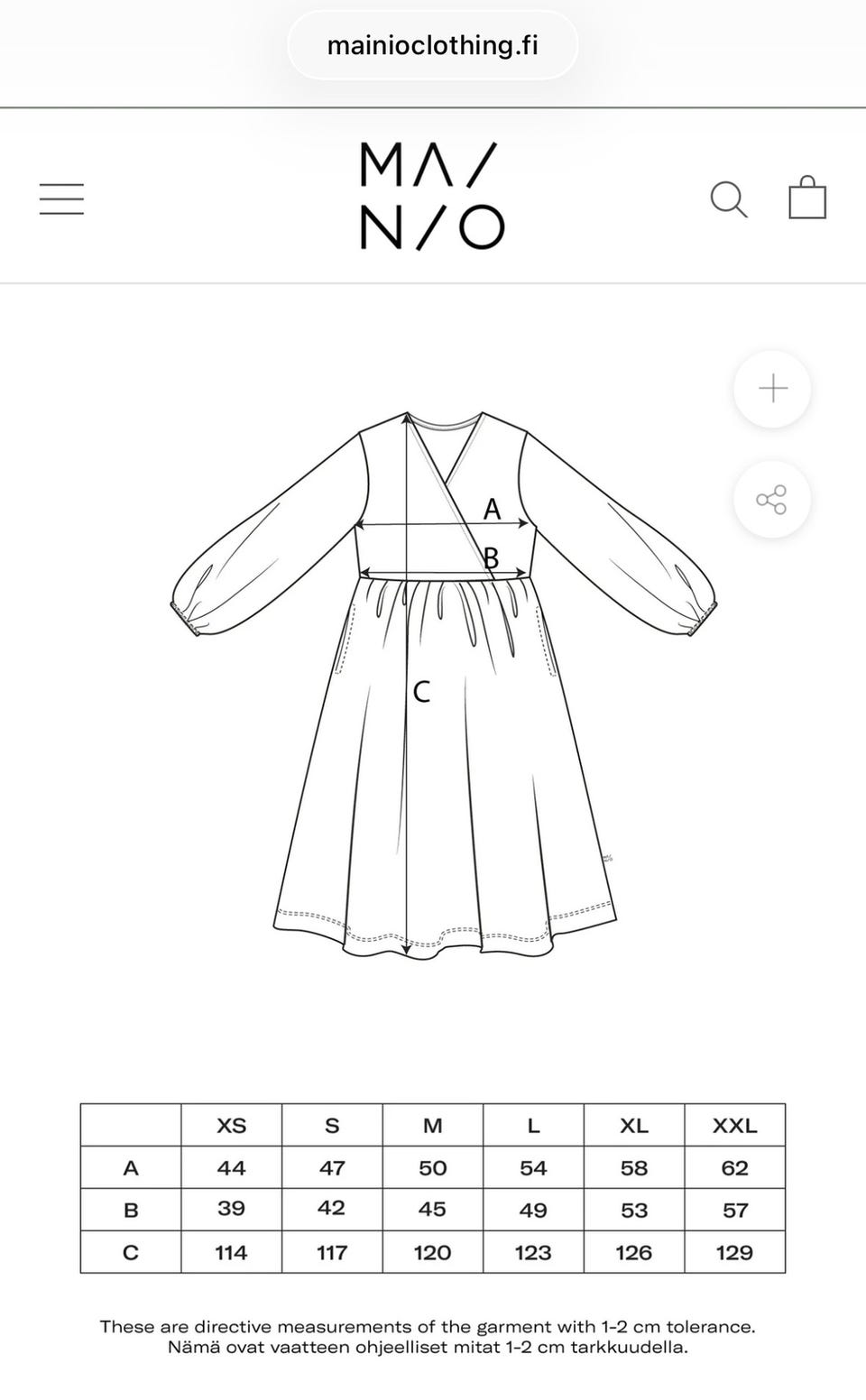Share this size chart image
Viewport: 866px width, 1400px height.
tap(772, 499)
